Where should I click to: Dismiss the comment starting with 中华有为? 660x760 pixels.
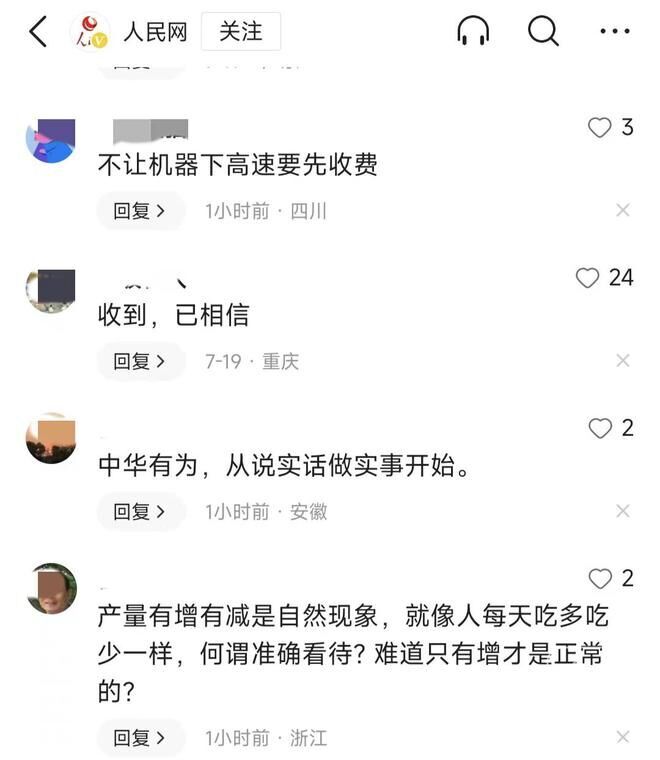(x=623, y=511)
